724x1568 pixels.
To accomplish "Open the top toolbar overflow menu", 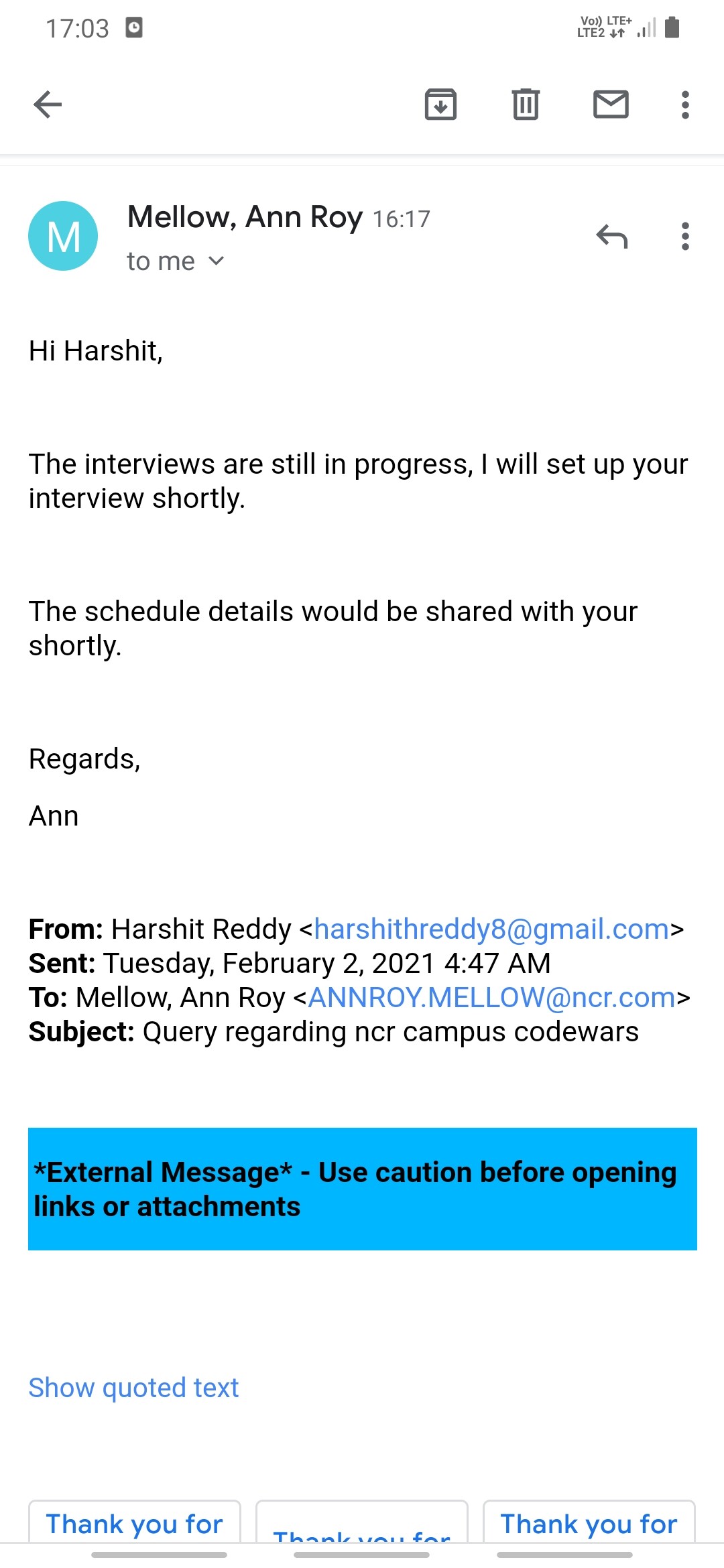I will (x=685, y=105).
